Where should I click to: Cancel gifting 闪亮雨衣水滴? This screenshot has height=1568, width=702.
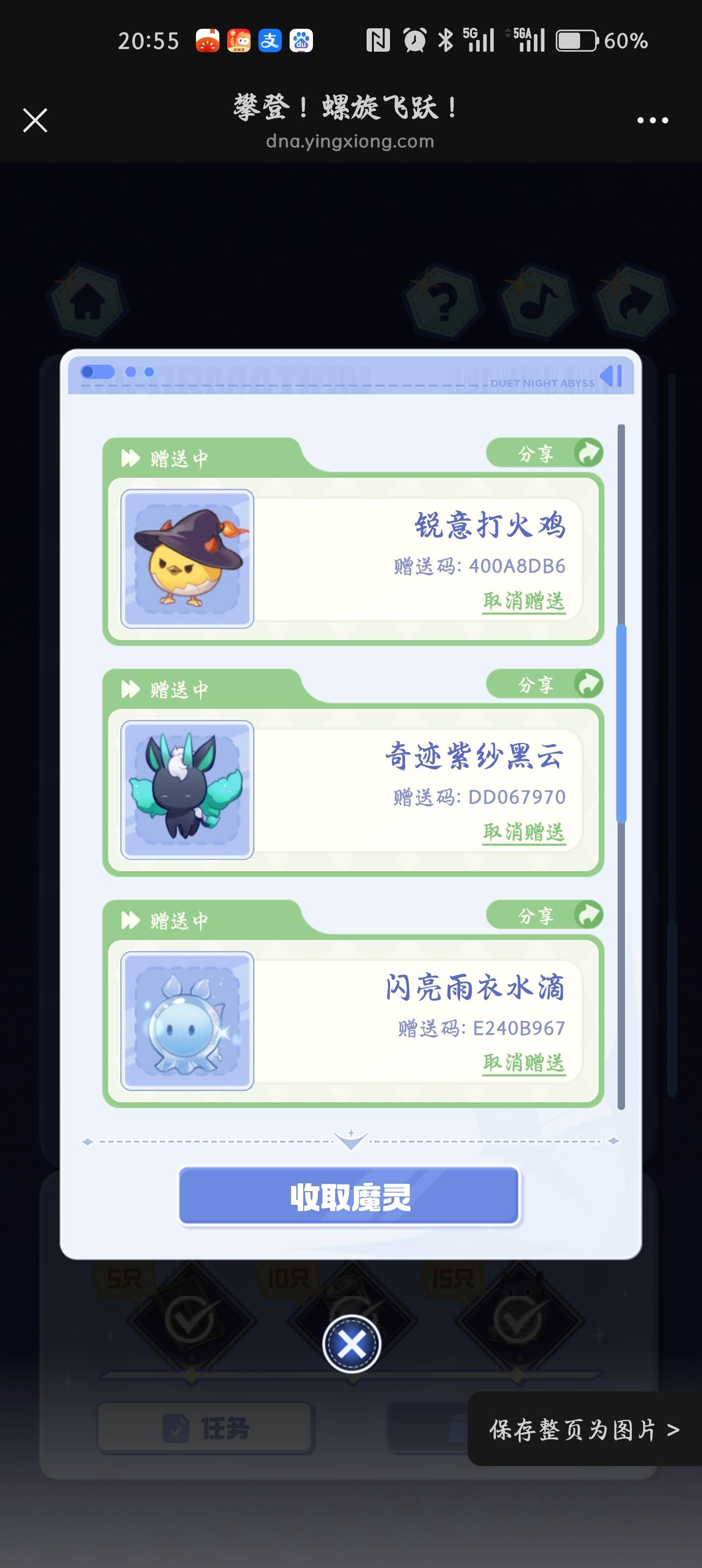[524, 1063]
